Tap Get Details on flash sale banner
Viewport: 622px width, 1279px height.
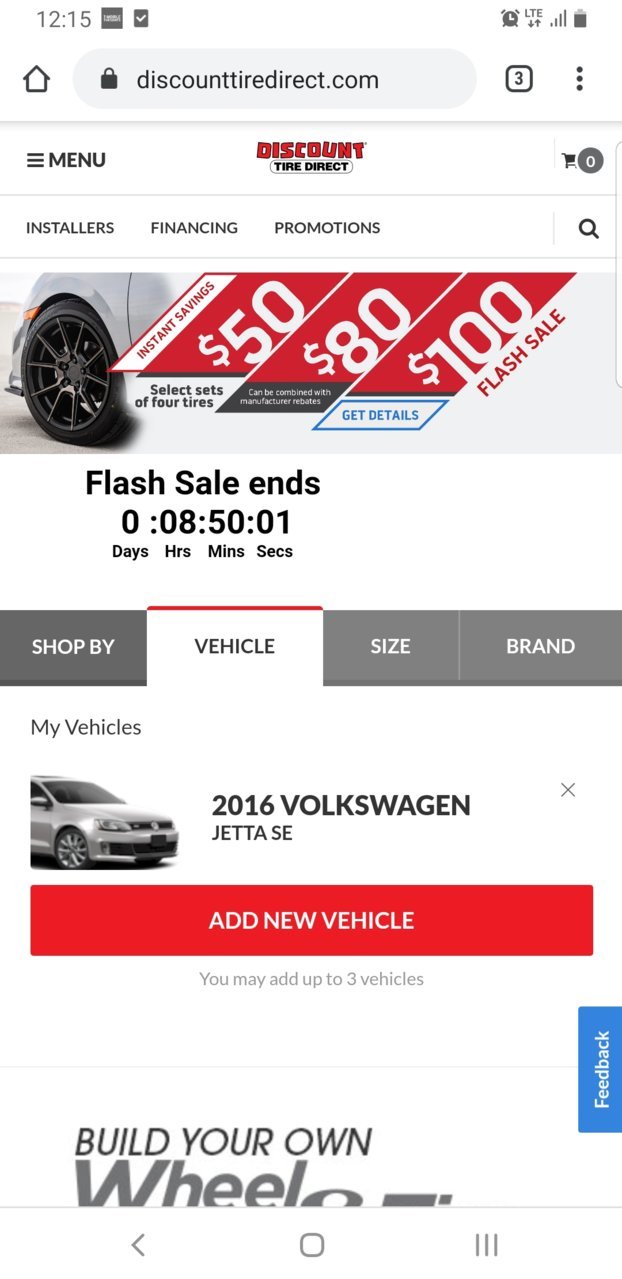(x=380, y=415)
